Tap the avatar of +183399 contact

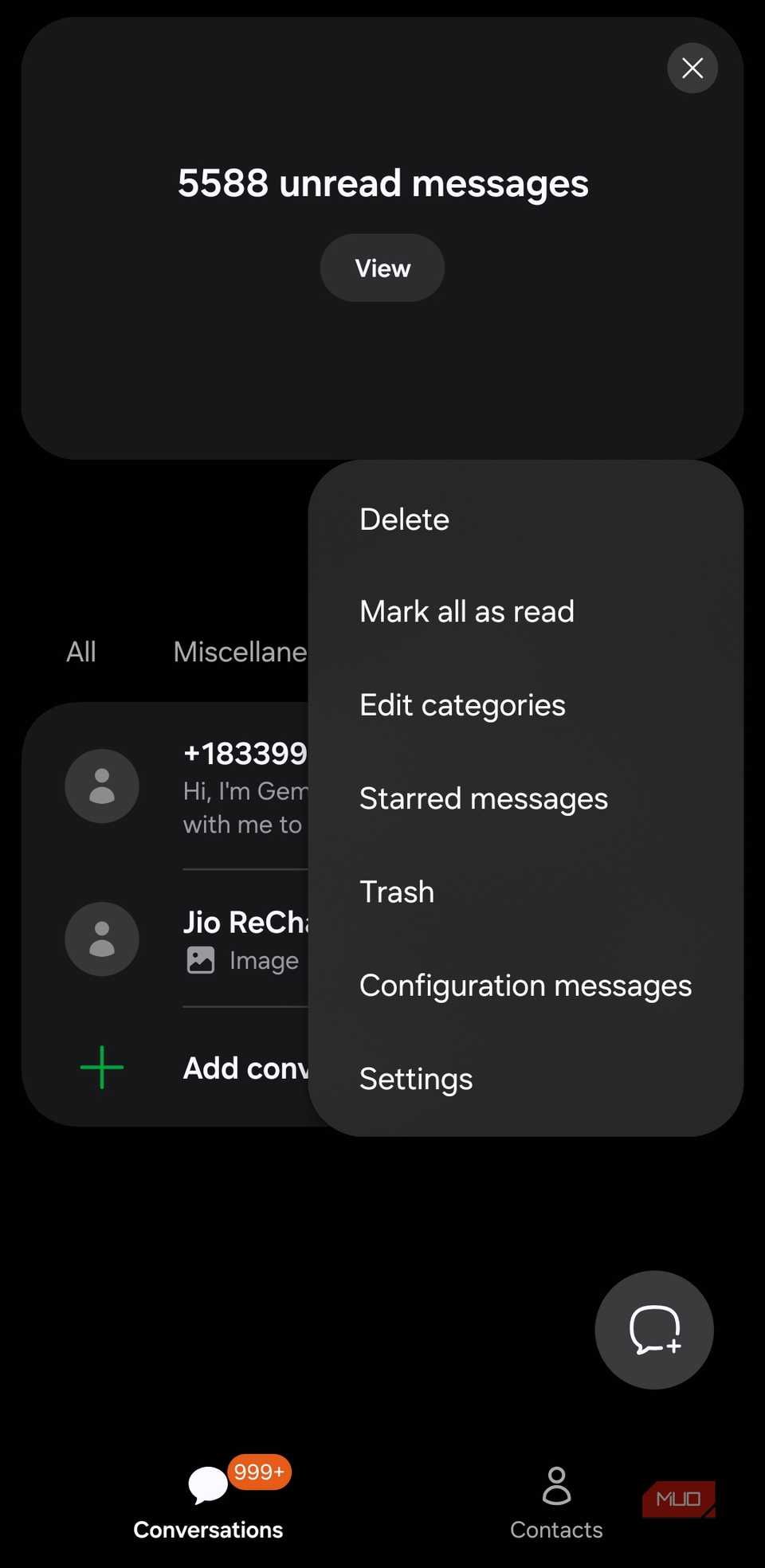pos(102,786)
